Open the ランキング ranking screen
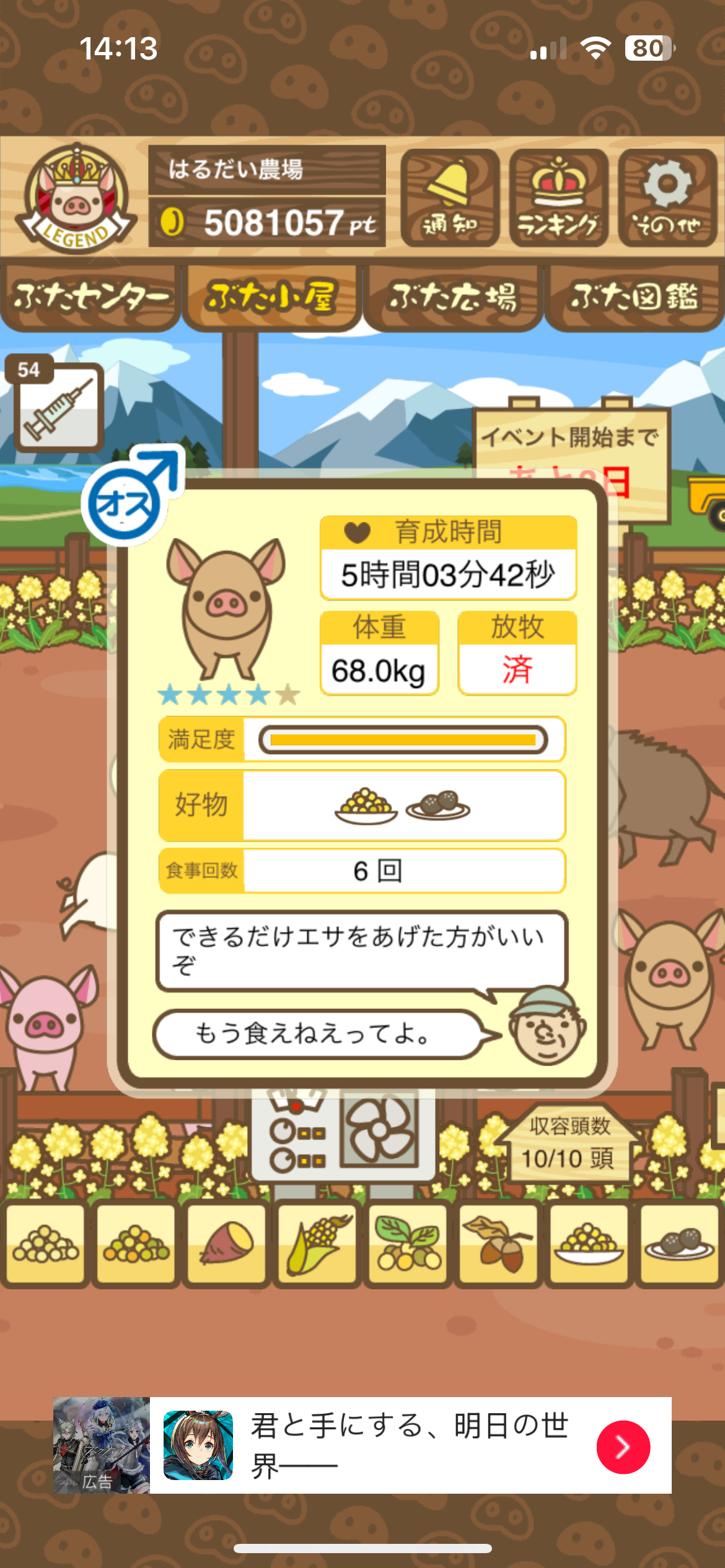 [x=558, y=198]
